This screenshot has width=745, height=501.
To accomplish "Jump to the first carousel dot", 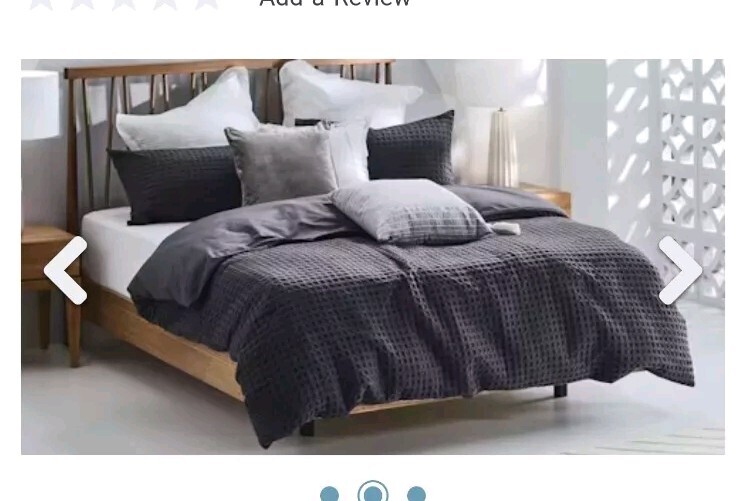I will click(x=329, y=494).
